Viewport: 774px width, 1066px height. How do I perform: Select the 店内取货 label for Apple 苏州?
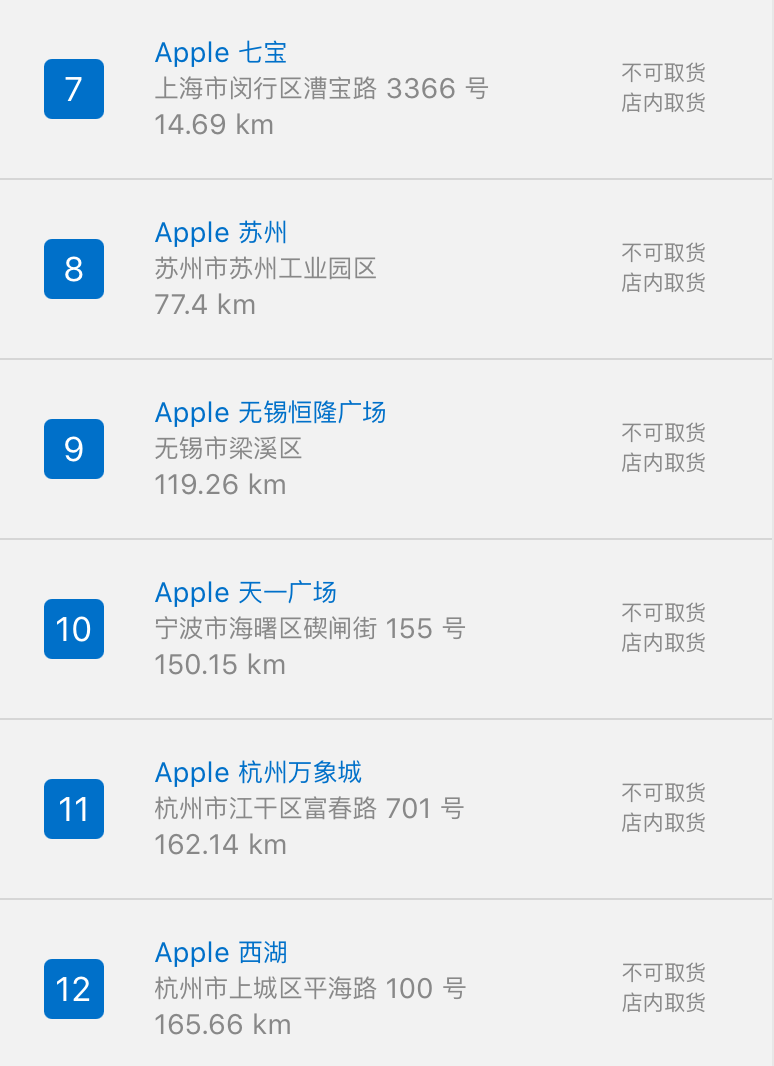pos(665,283)
